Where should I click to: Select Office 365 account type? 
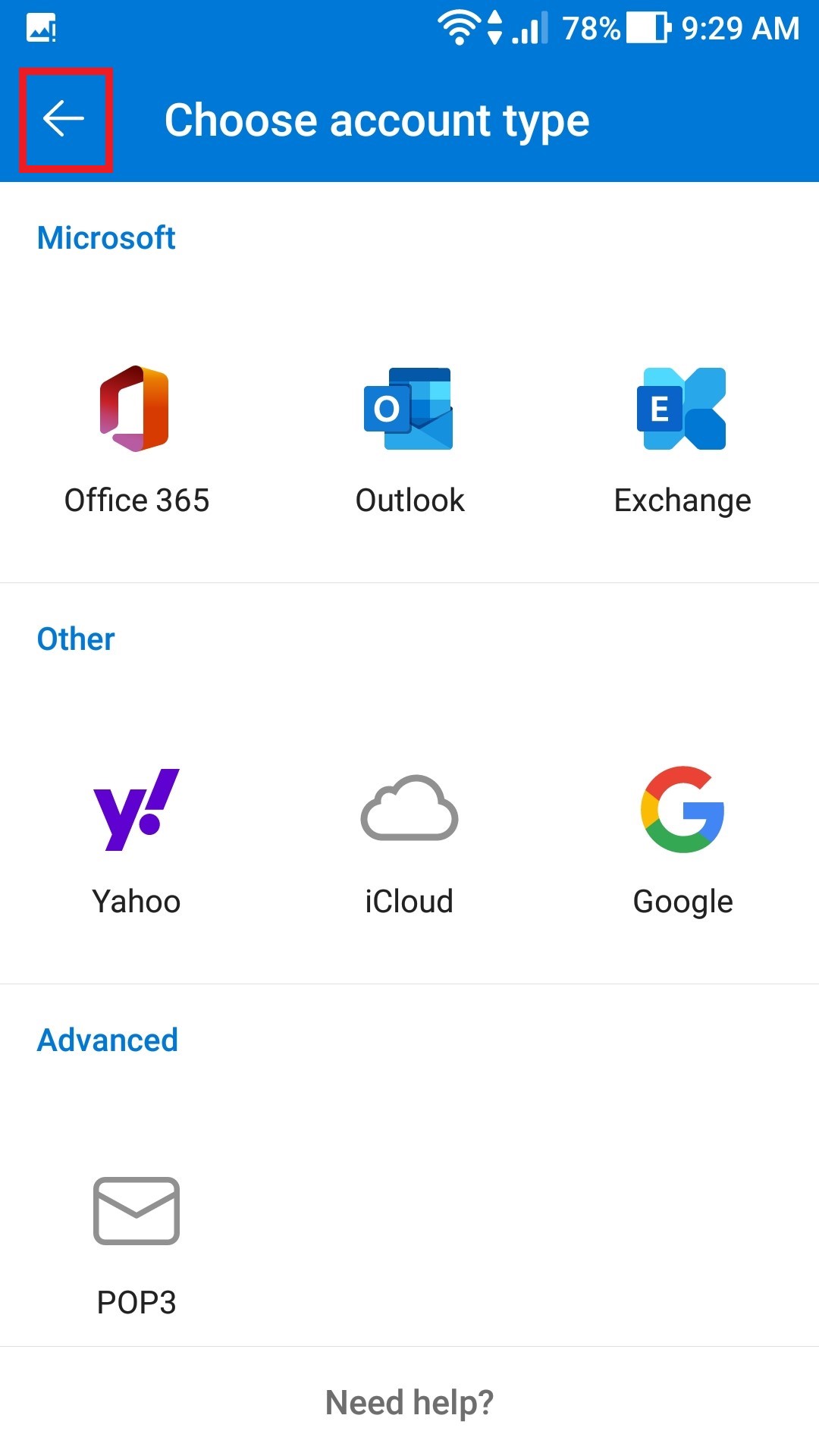click(136, 441)
